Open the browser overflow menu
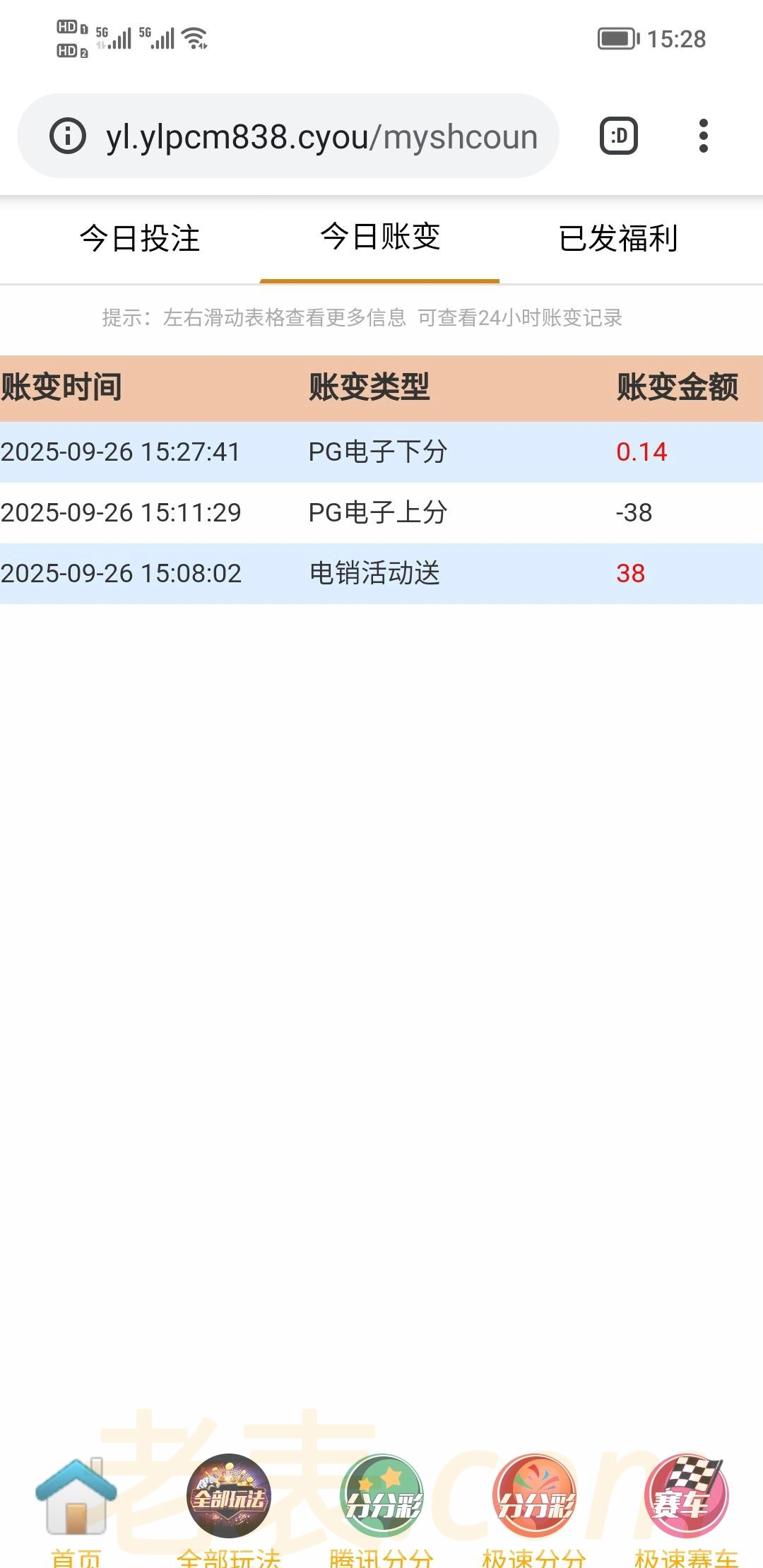 tap(703, 136)
